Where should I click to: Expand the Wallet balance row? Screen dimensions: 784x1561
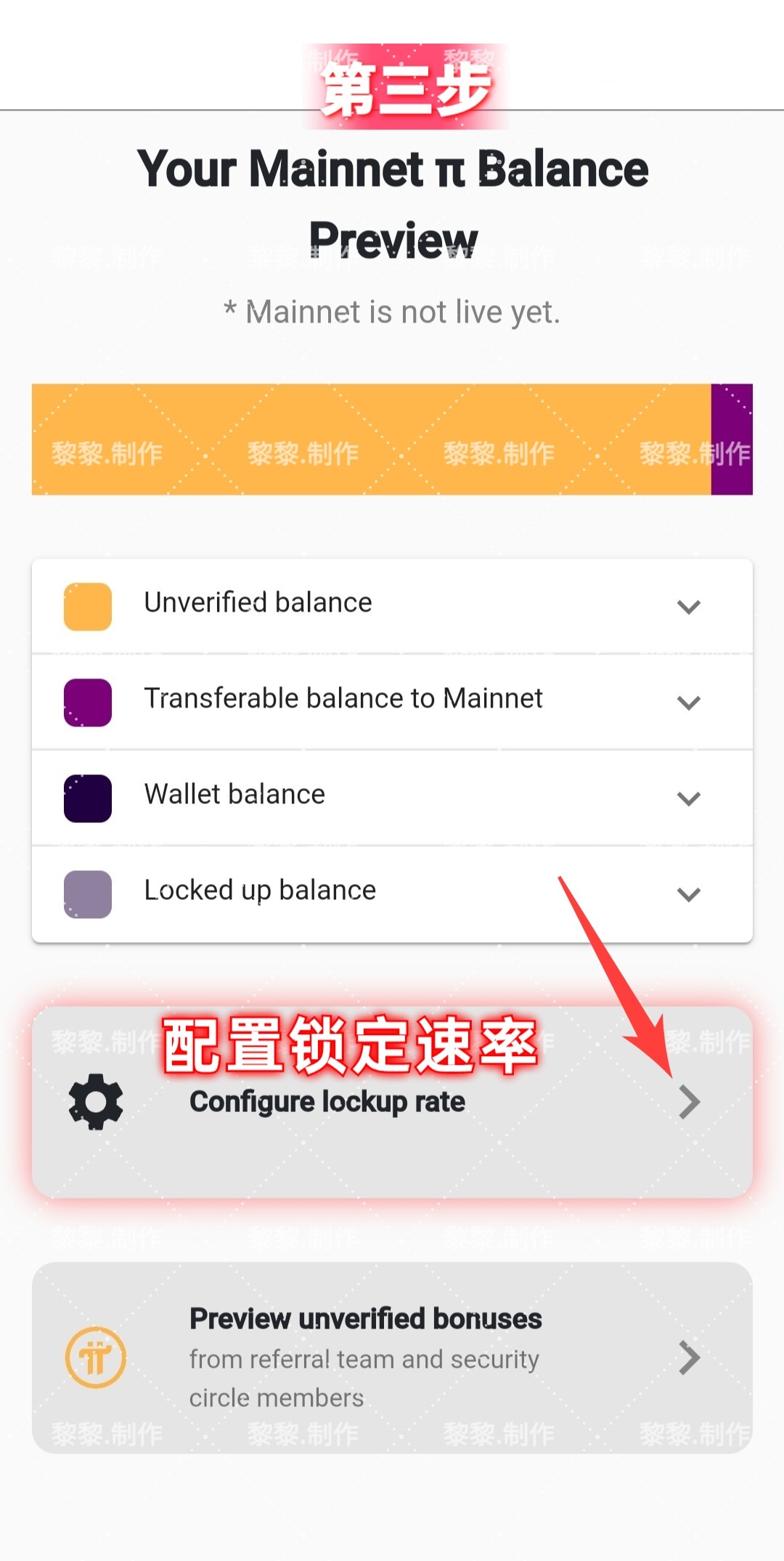pyautogui.click(x=687, y=798)
